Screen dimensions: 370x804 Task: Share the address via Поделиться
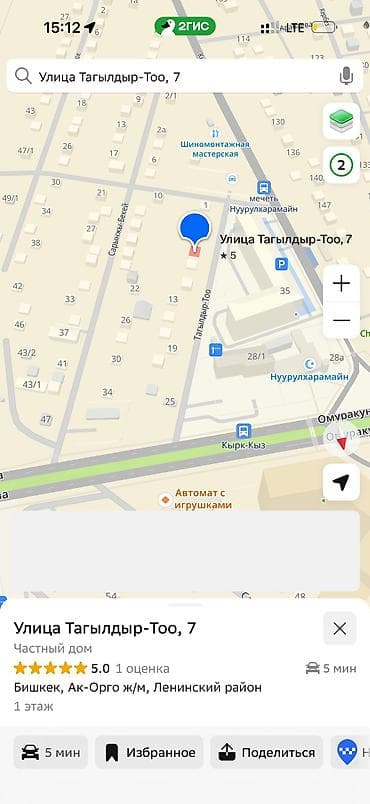click(266, 752)
